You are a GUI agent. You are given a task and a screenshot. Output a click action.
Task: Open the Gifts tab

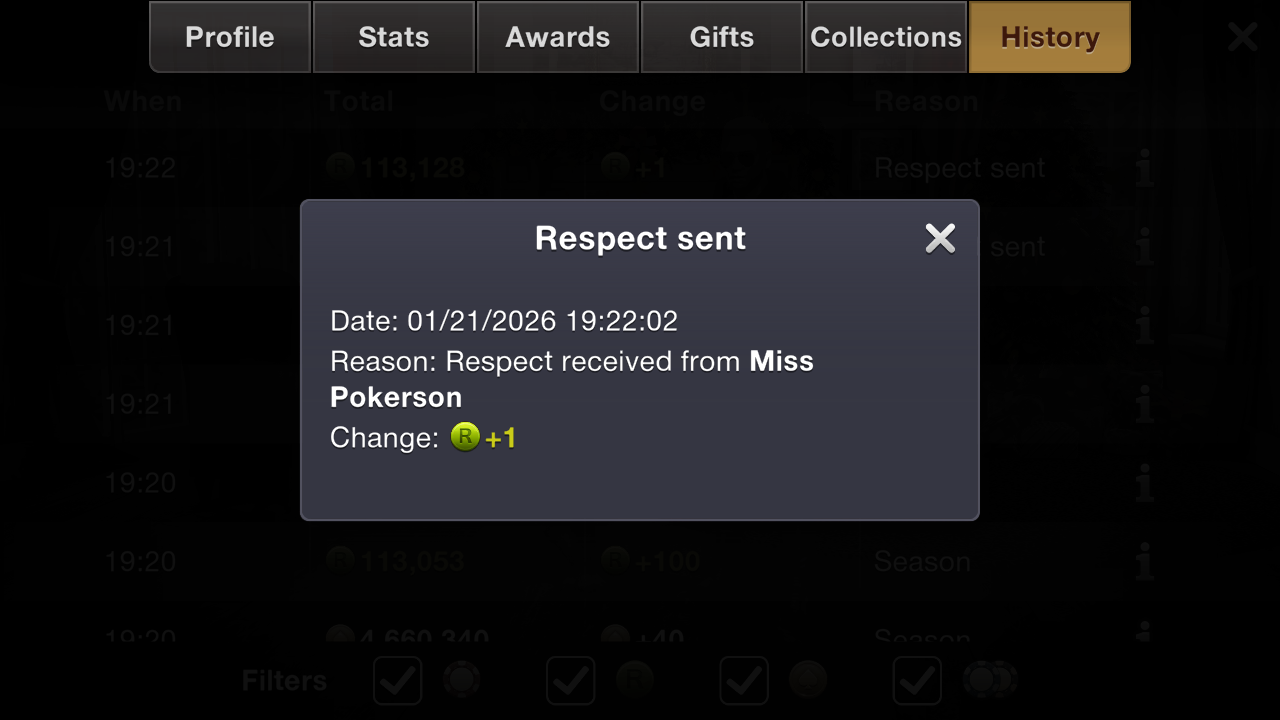722,37
